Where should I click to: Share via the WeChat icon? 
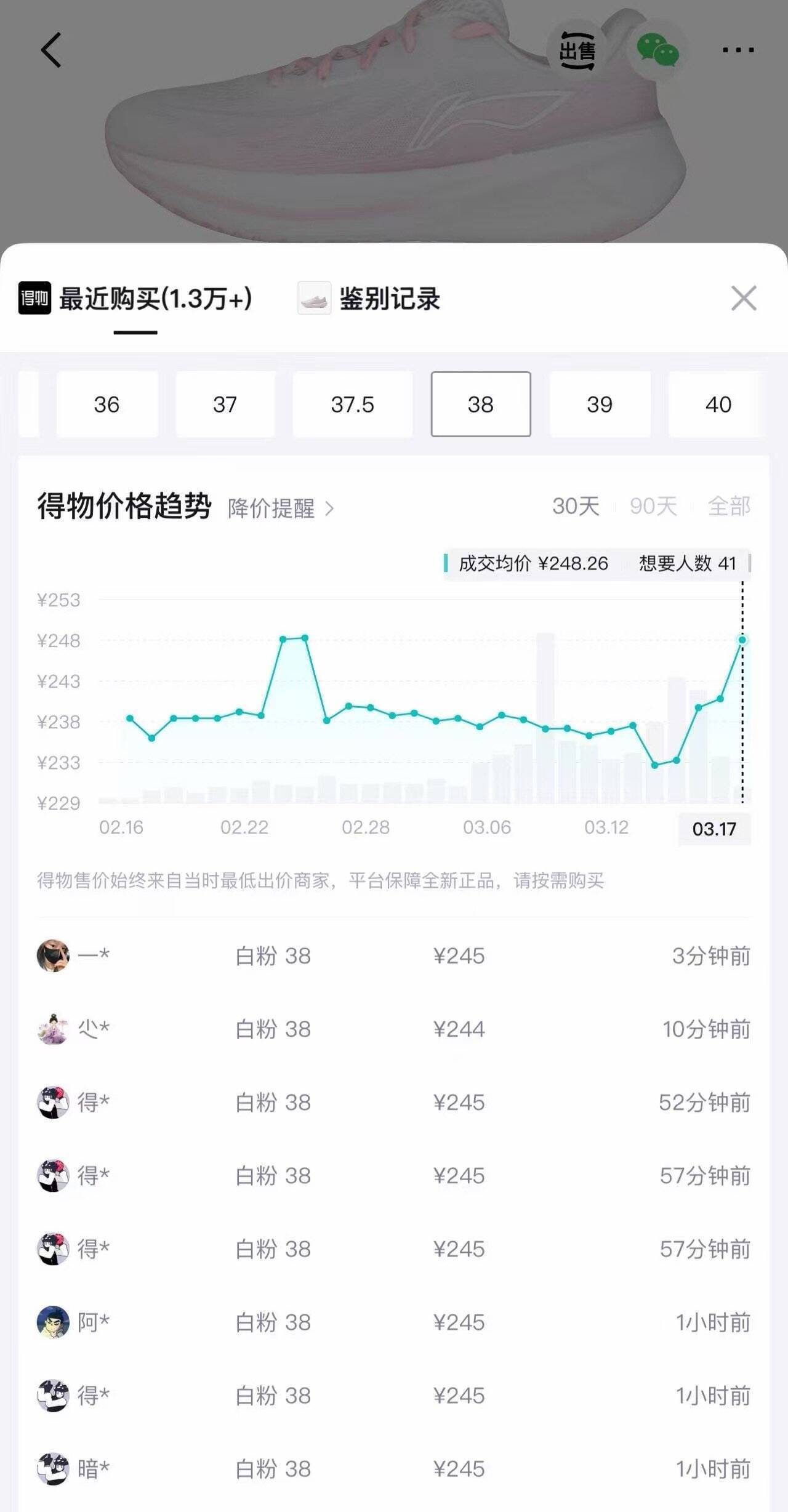pos(657,50)
